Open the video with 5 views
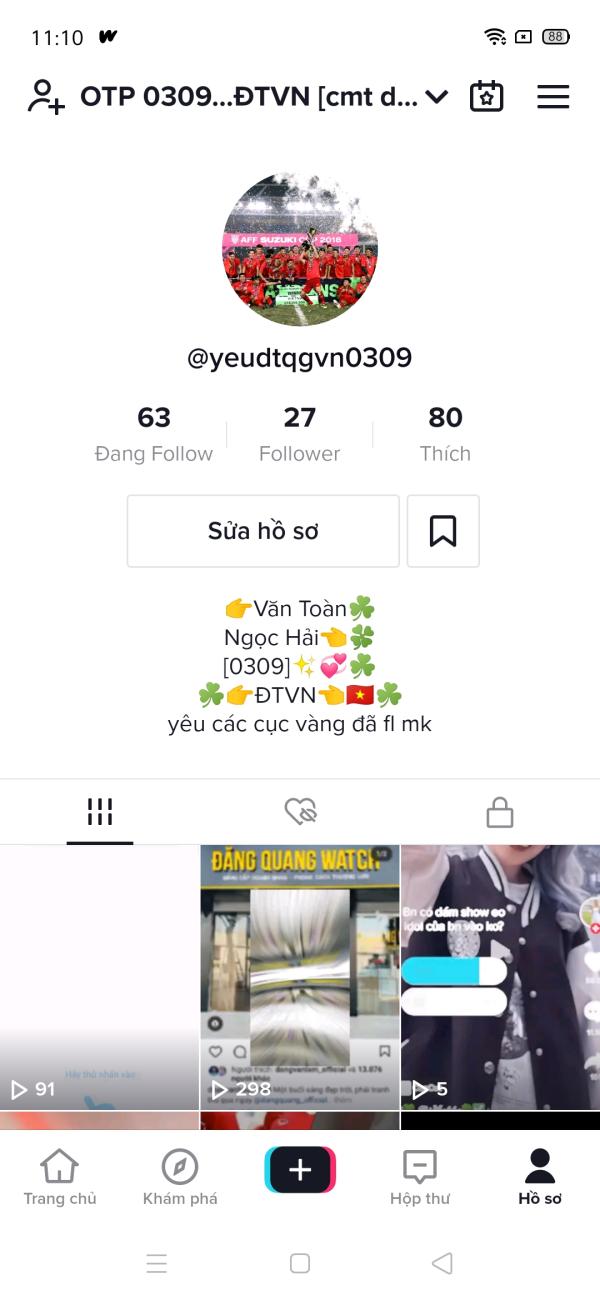The width and height of the screenshot is (600, 1300). [x=500, y=977]
